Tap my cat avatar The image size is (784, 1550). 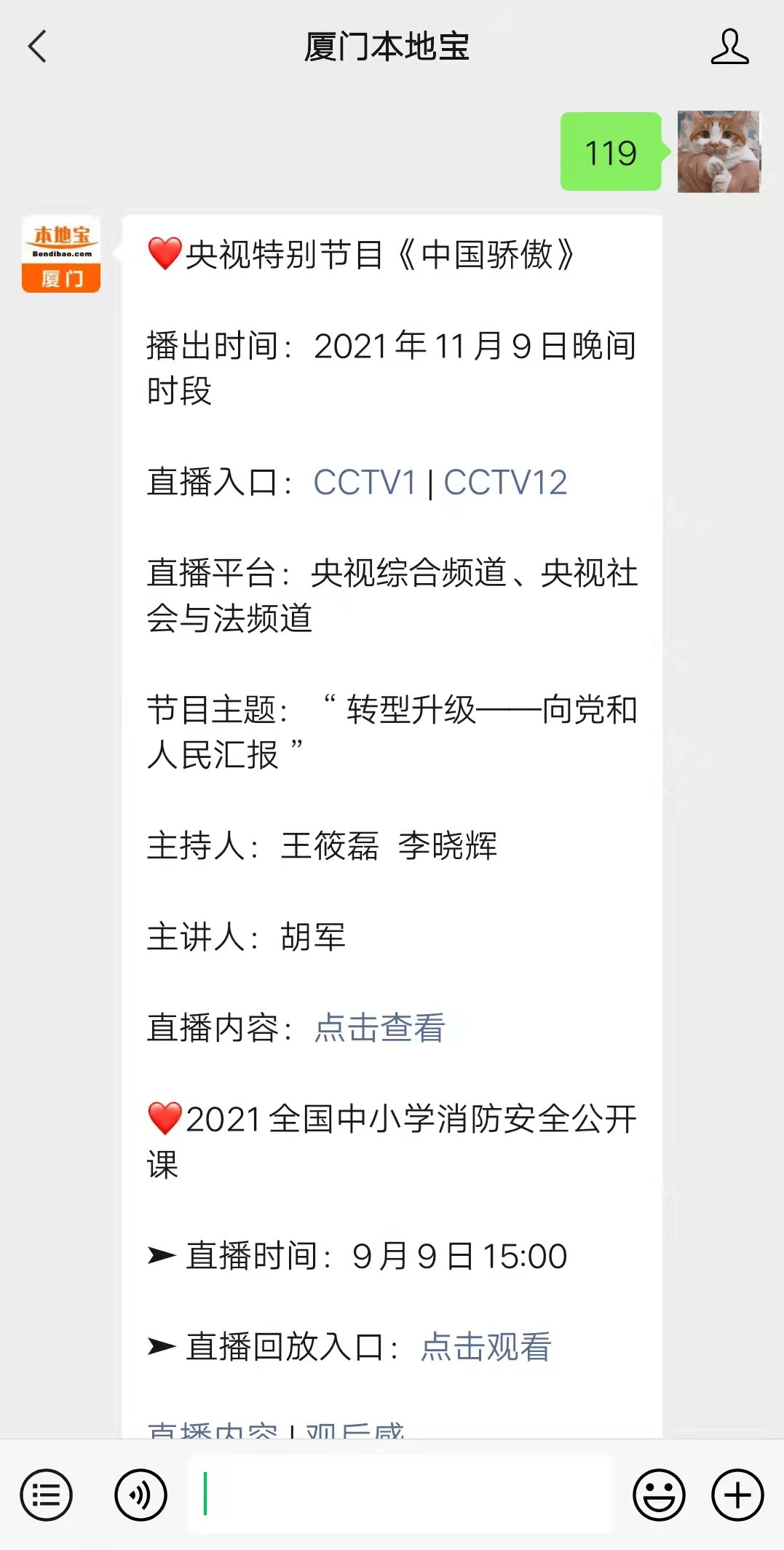click(718, 151)
